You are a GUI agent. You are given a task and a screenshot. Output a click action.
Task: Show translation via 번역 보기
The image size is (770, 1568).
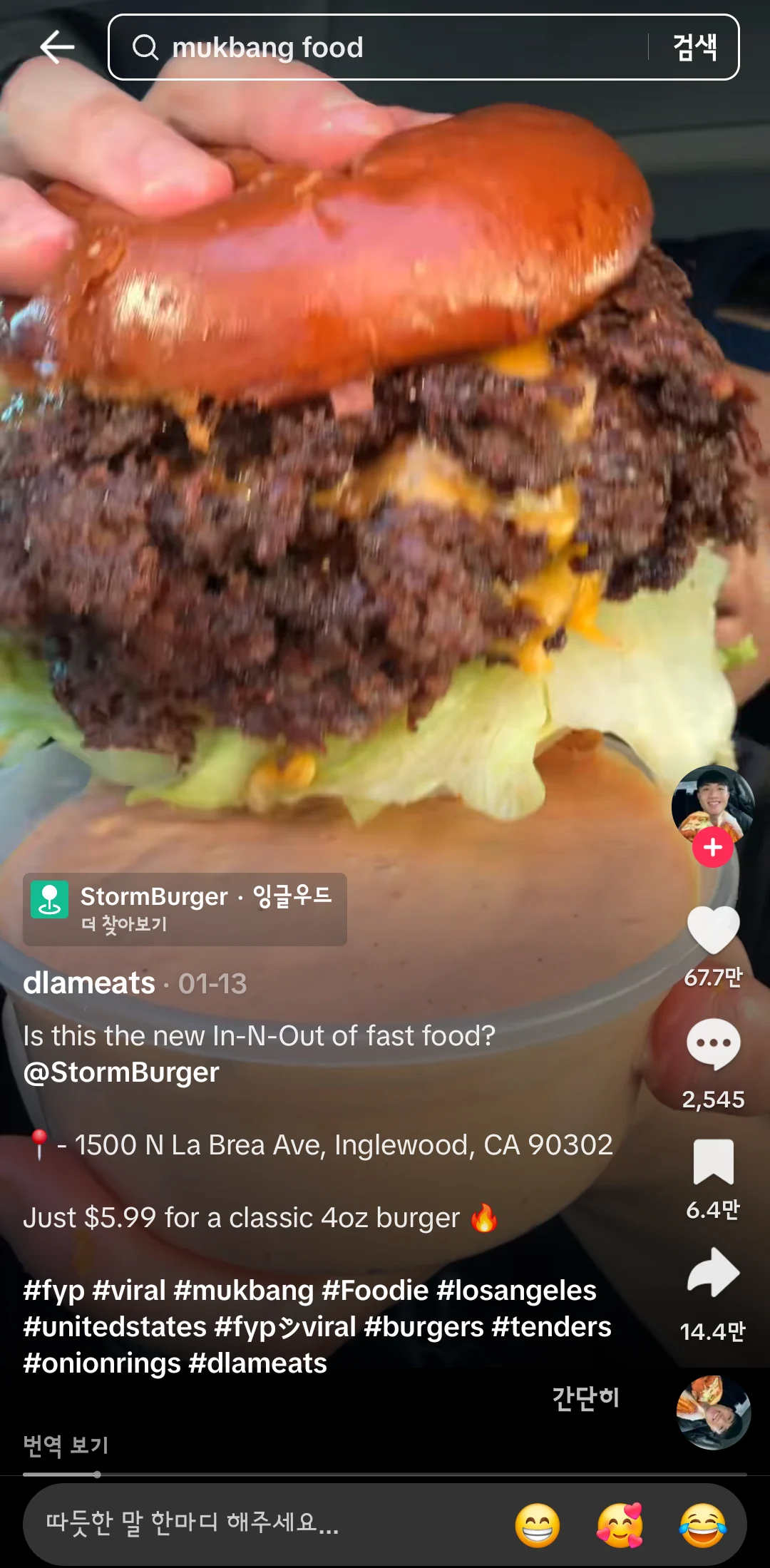66,1445
